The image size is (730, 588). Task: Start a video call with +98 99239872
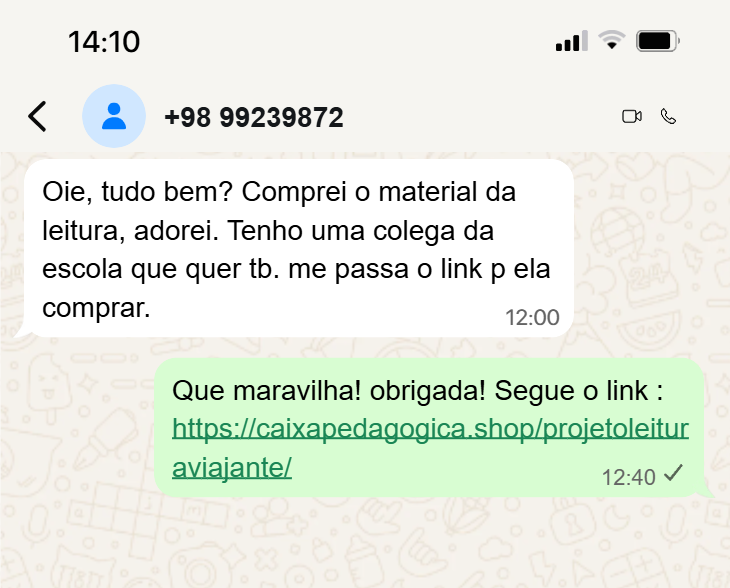[x=631, y=117]
